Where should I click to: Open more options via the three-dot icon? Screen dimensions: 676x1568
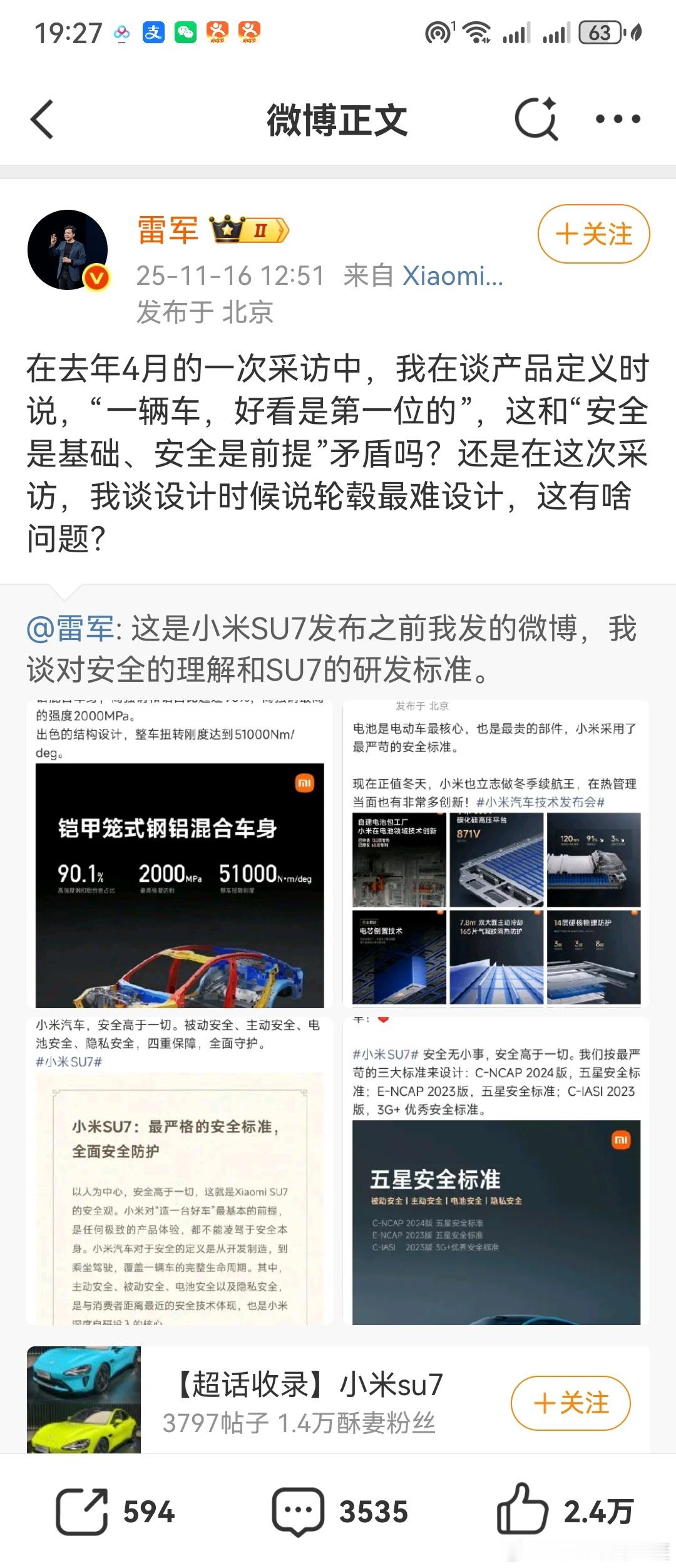tap(618, 120)
